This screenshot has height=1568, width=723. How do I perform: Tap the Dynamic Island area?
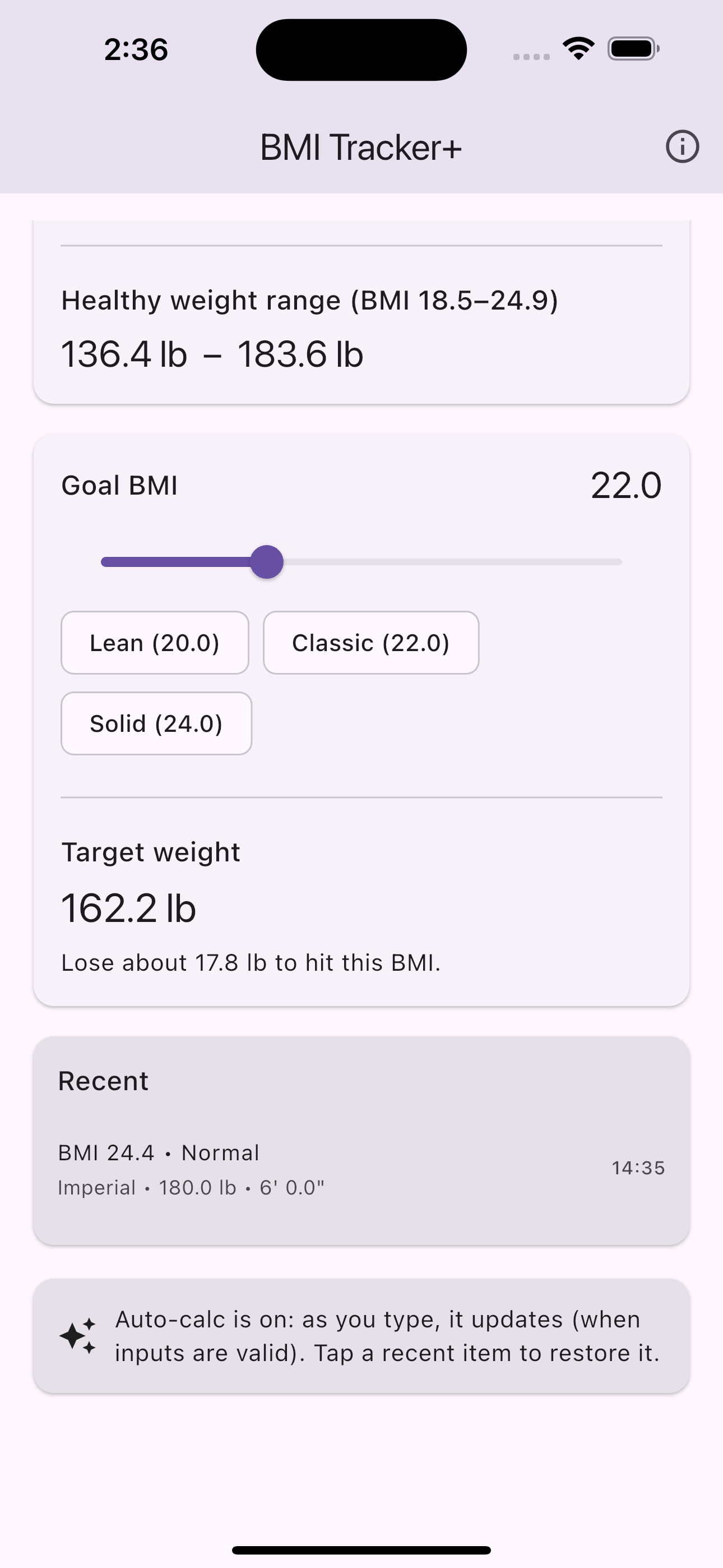[x=361, y=49]
